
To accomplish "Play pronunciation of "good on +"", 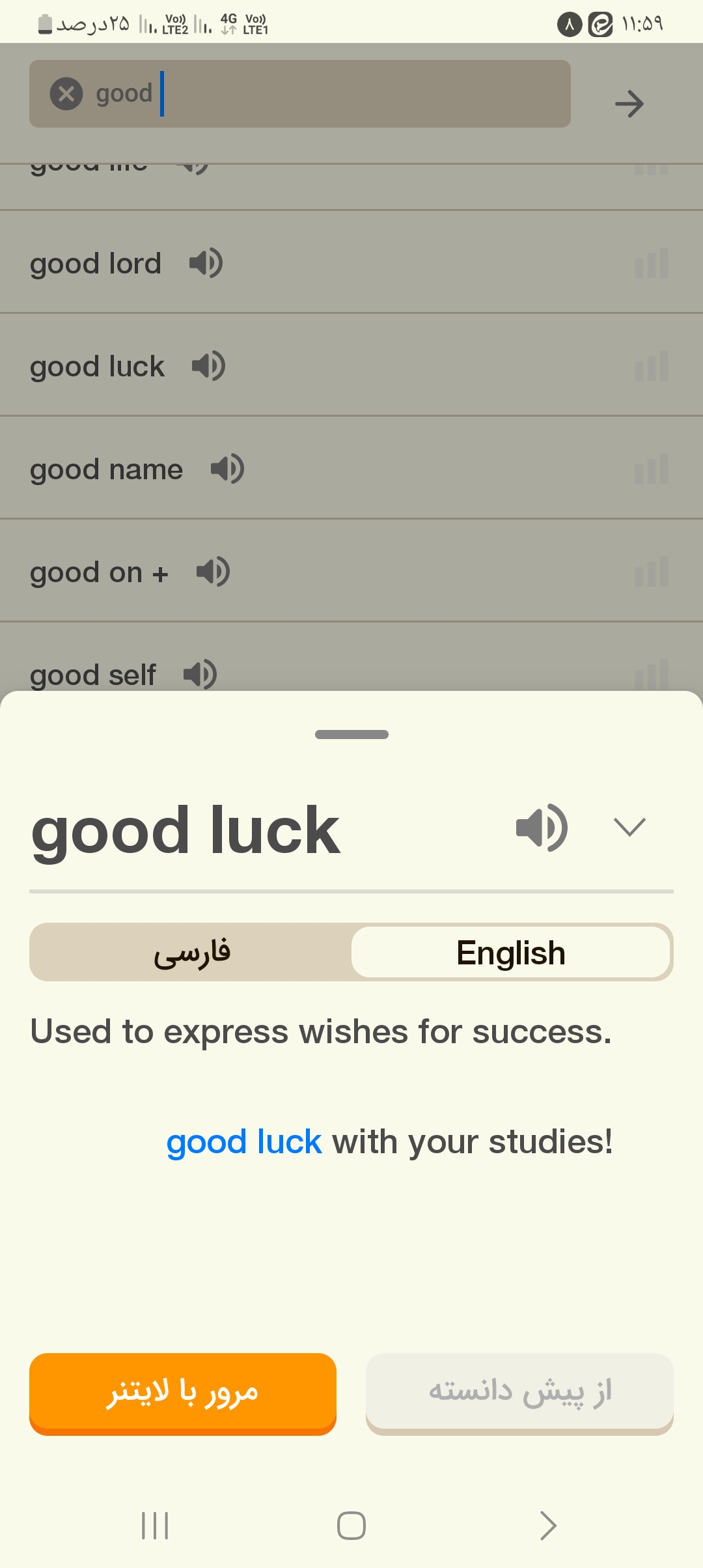I will (214, 572).
